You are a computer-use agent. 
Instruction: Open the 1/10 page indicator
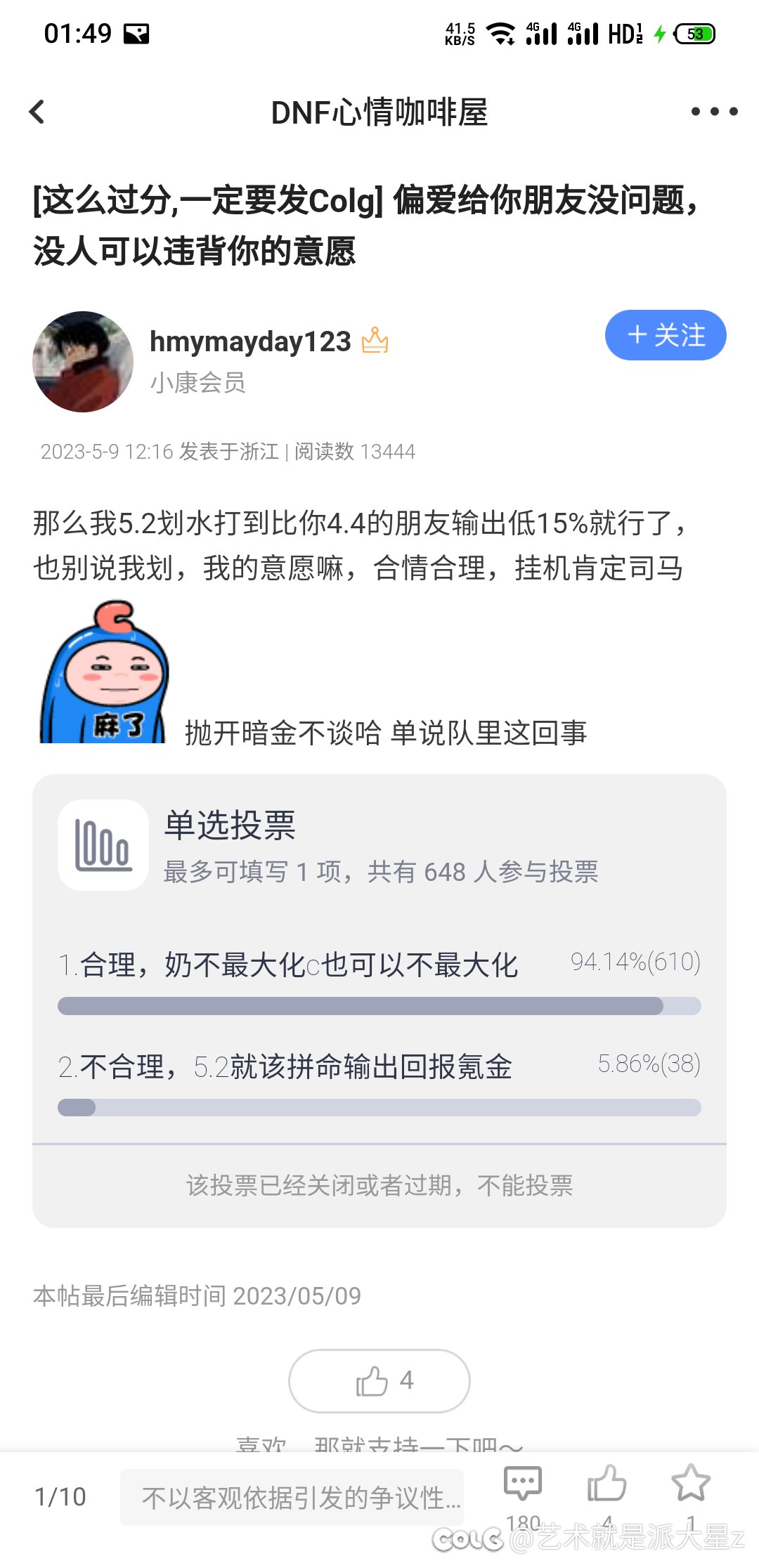click(x=60, y=1497)
